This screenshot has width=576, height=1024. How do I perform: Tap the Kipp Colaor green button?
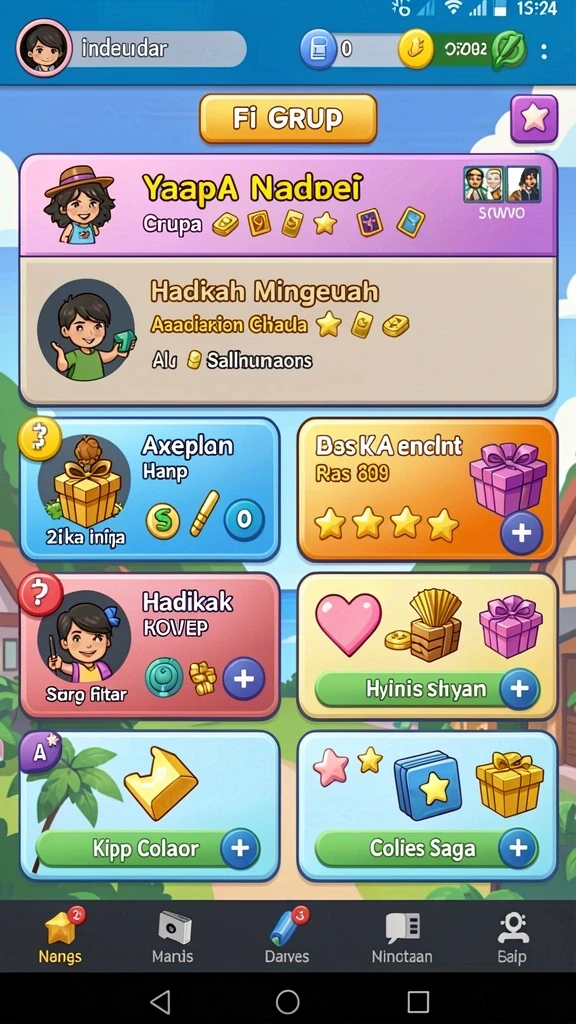click(148, 848)
